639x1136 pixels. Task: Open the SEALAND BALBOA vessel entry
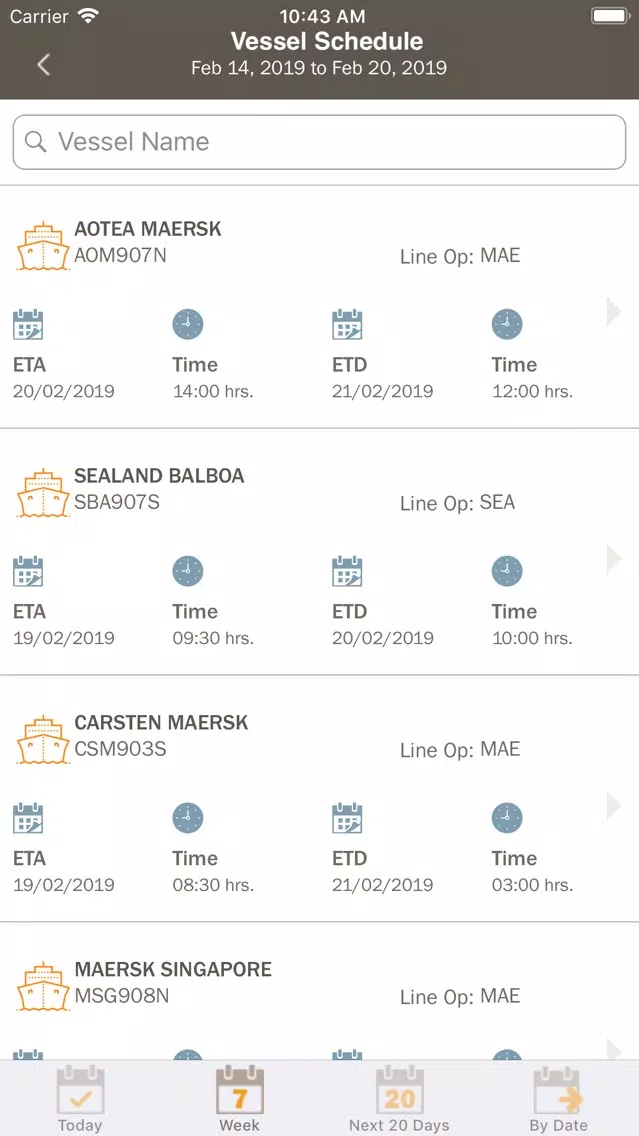tap(320, 552)
